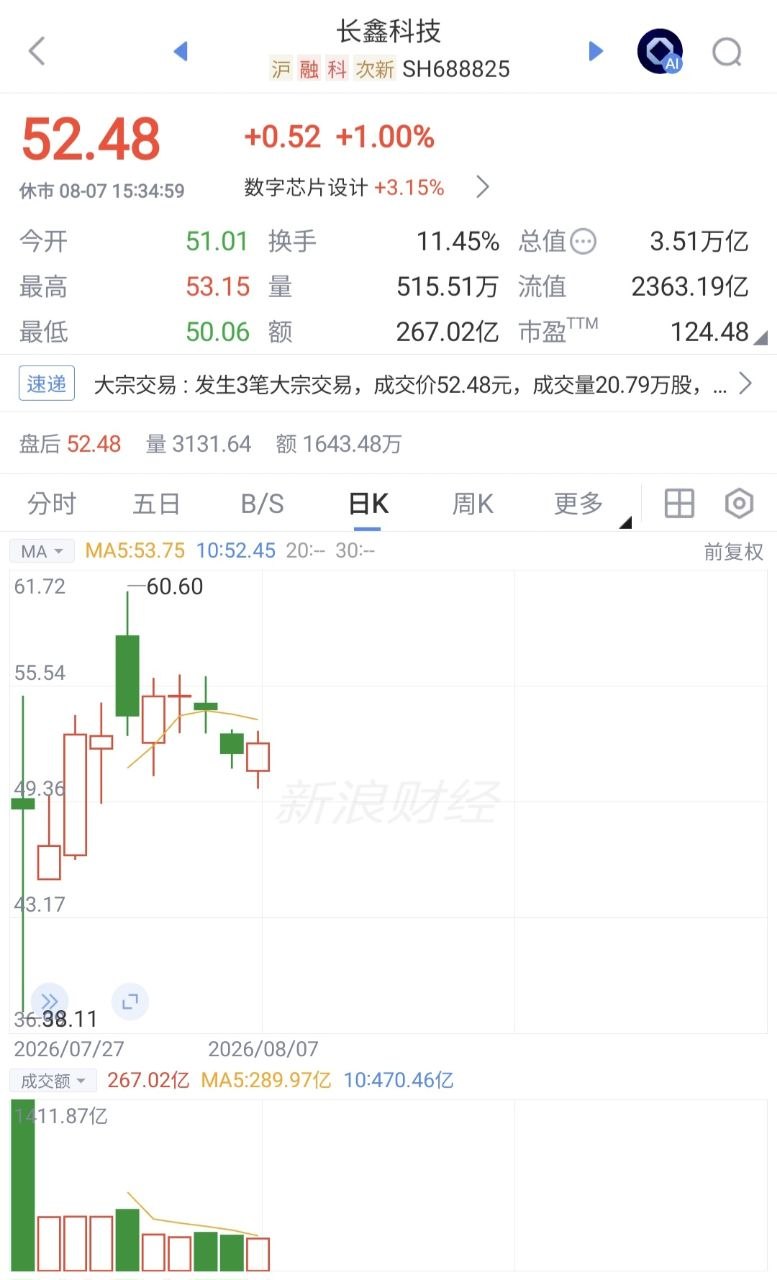Screen dimensions: 777x1280
Task: Switch to the next stock with right triangle
Action: [596, 51]
